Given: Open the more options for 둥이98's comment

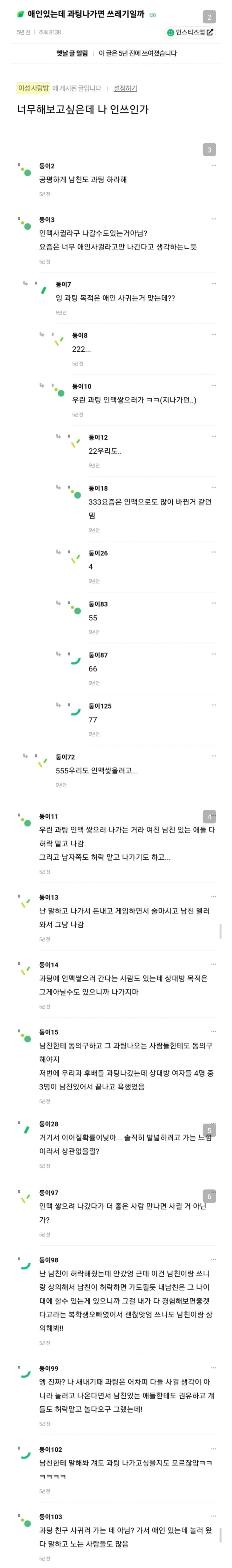Looking at the screenshot, I should pyautogui.click(x=213, y=1259).
